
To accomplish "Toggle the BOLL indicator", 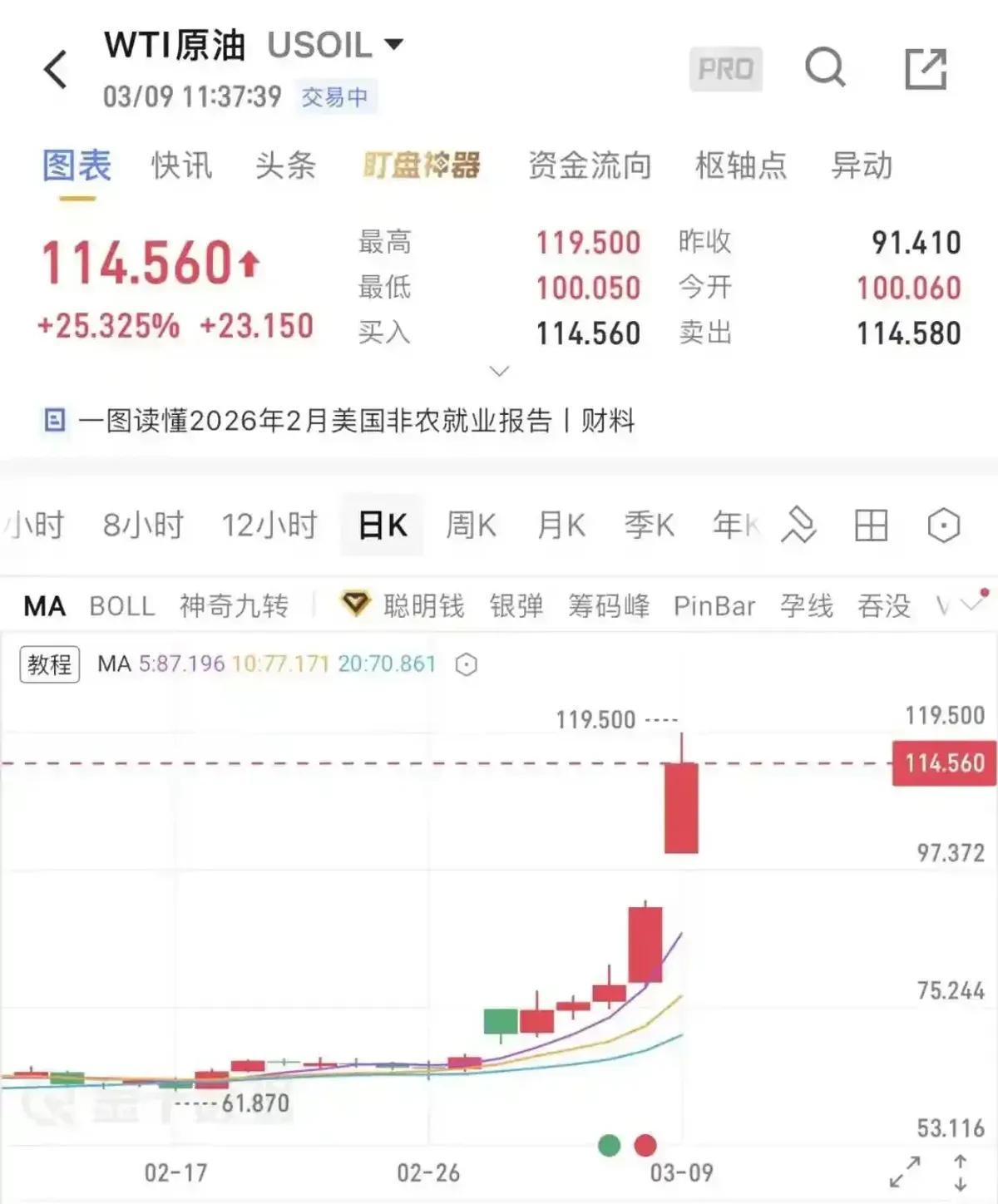I will coord(121,604).
